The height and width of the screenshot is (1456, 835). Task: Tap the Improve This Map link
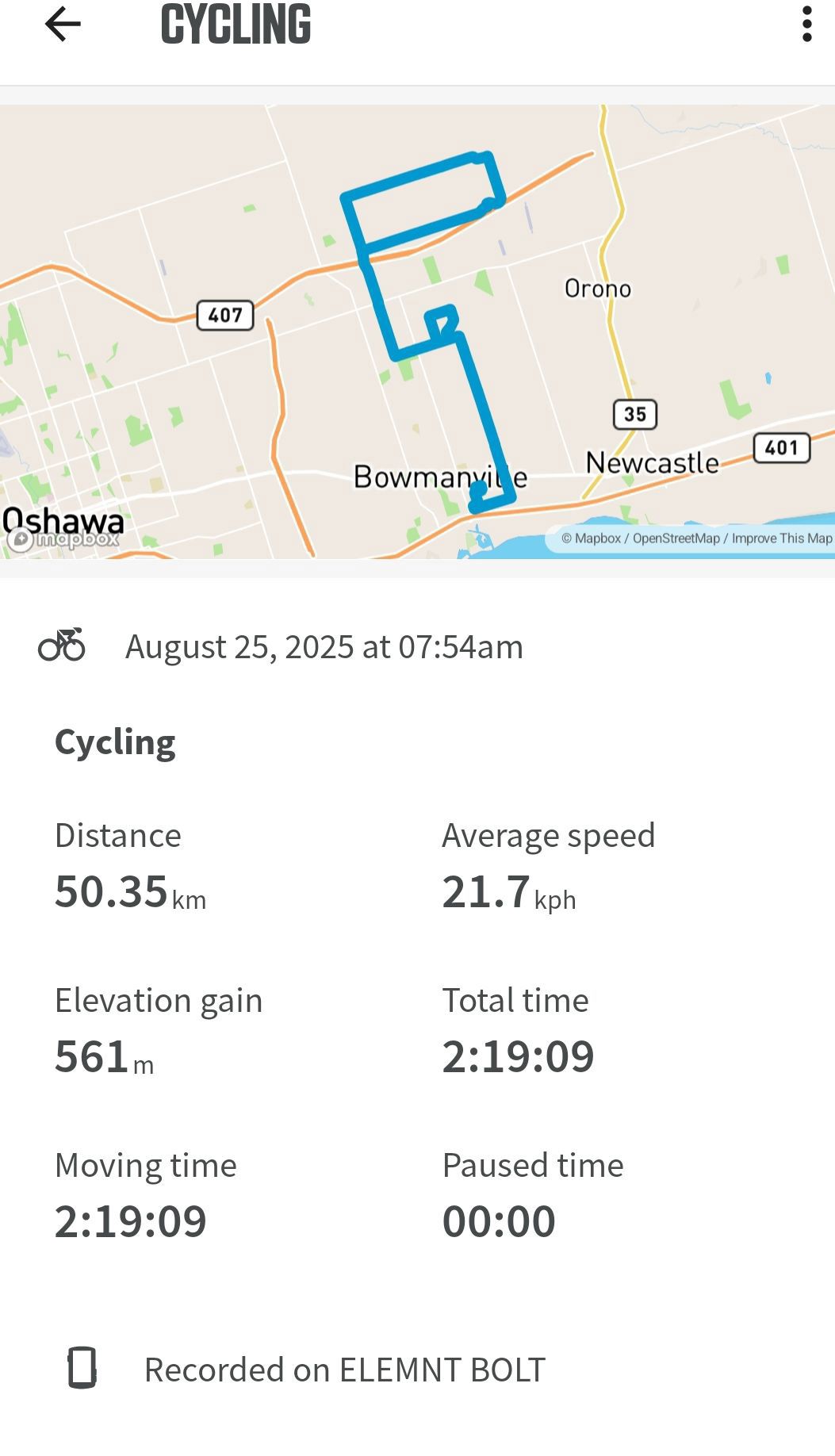(782, 538)
